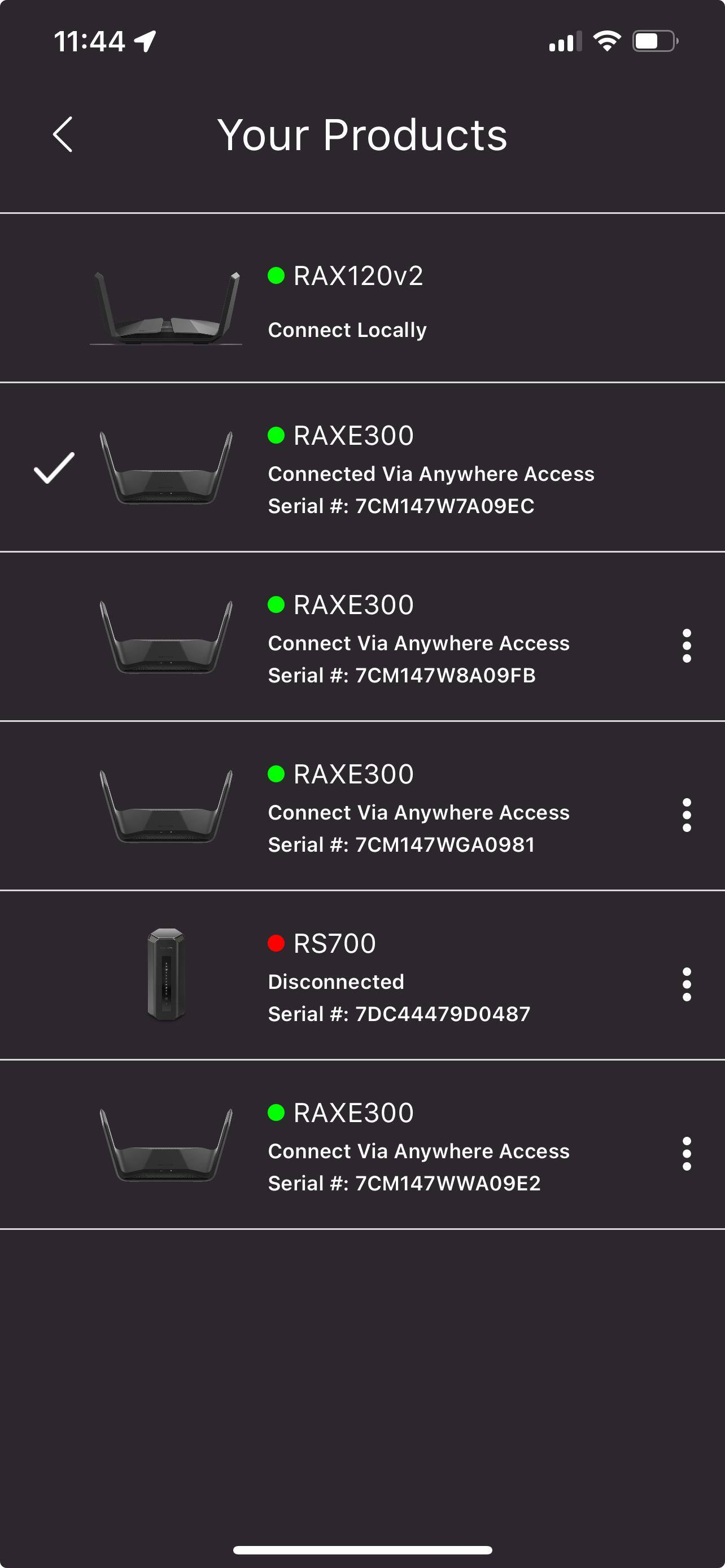Open options menu for RAXE300 7CM147W8A09FB
725x1568 pixels.
(x=687, y=646)
